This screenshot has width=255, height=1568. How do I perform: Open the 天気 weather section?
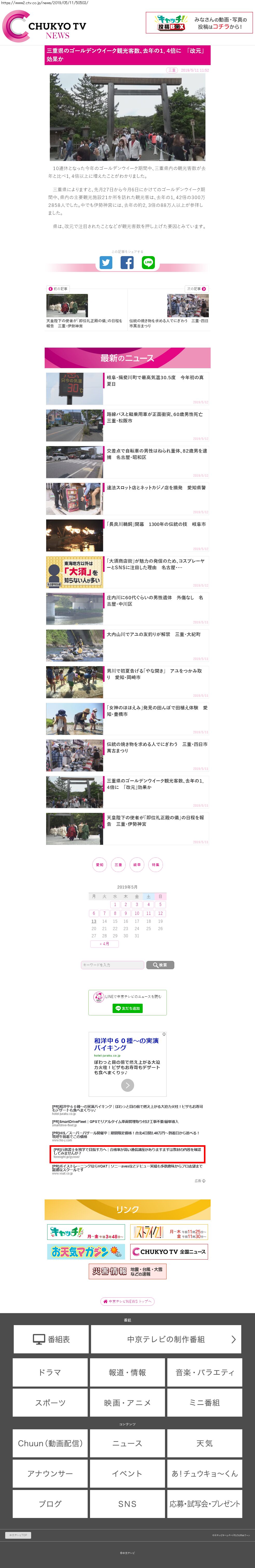point(204,1443)
